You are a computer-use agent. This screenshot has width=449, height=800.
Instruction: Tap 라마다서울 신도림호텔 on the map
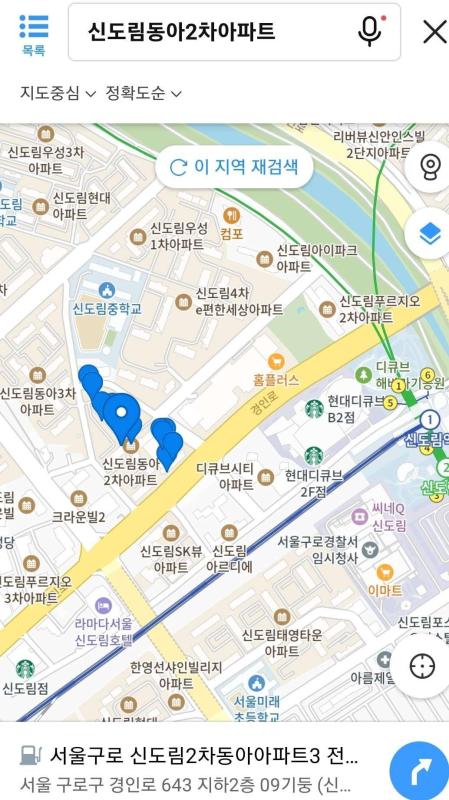(x=103, y=621)
